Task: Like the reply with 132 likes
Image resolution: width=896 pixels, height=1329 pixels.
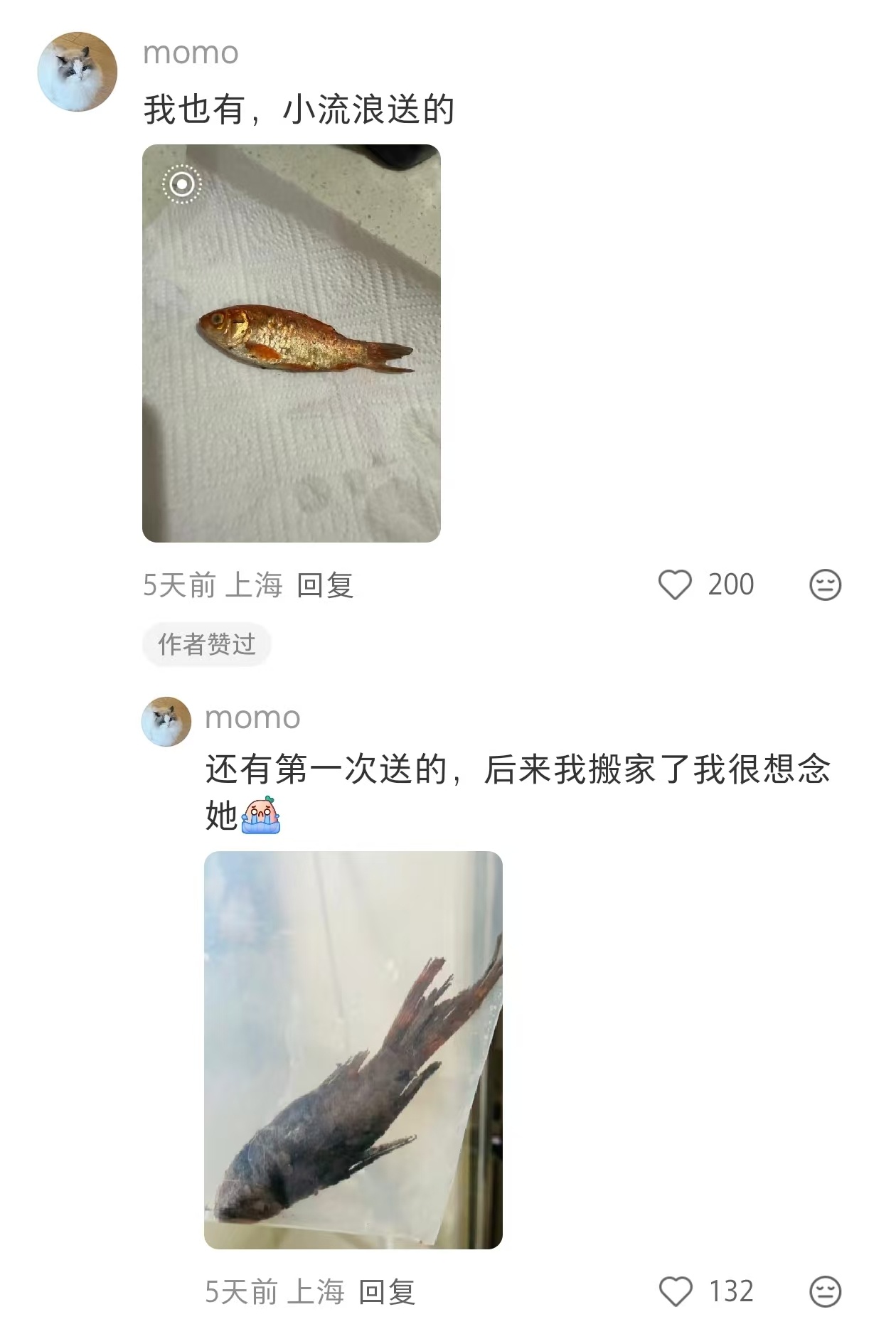Action: (x=676, y=1291)
